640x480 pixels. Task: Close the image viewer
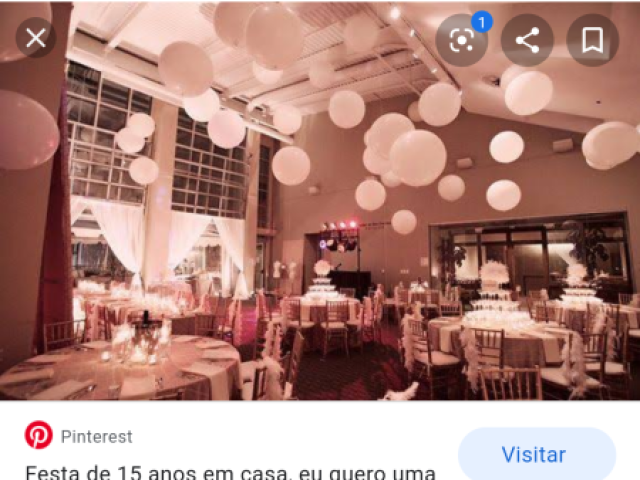pos(36,39)
